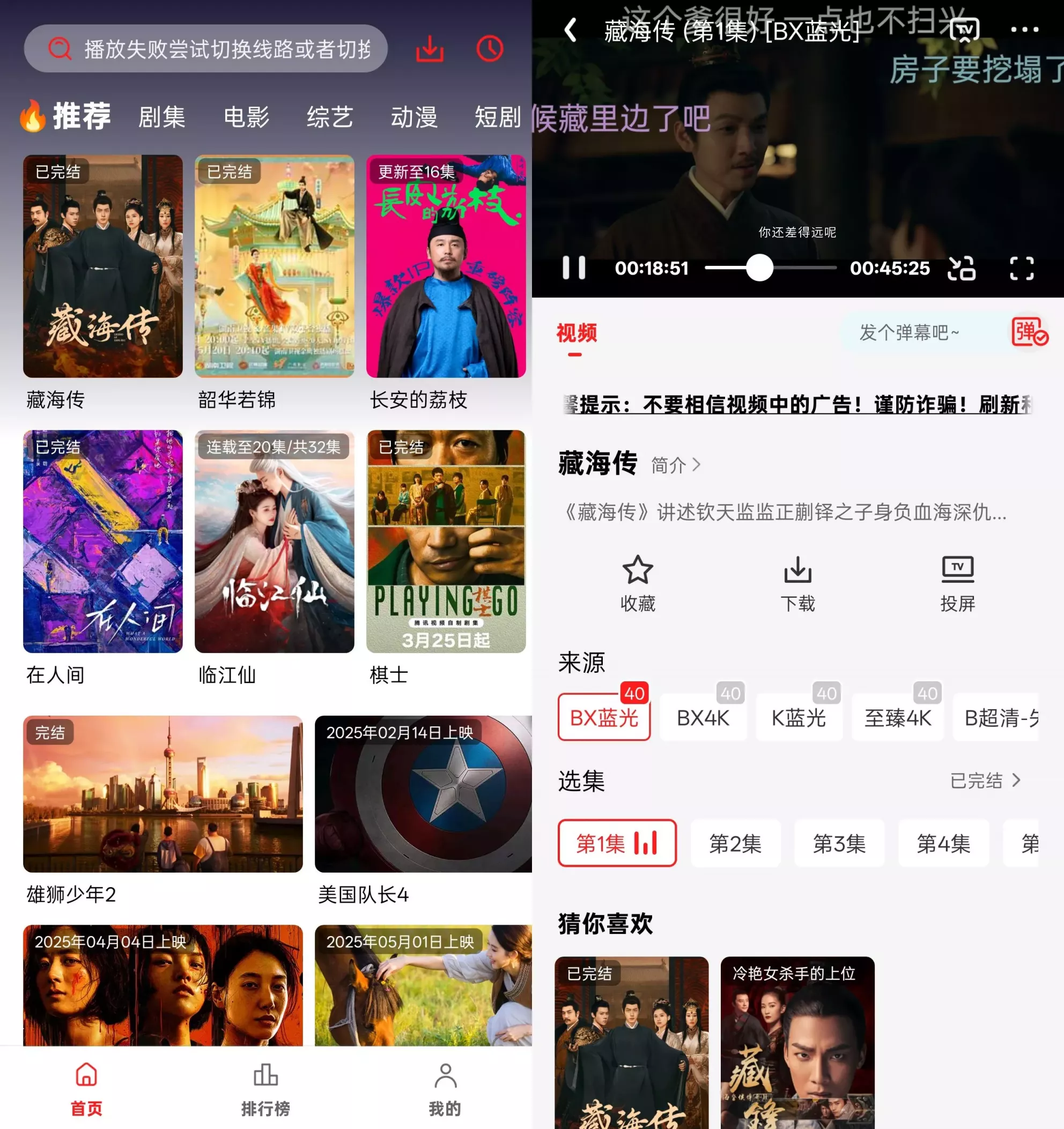Screen dimensions: 1064x1129
Task: Play 第3集 episode
Action: tap(839, 844)
